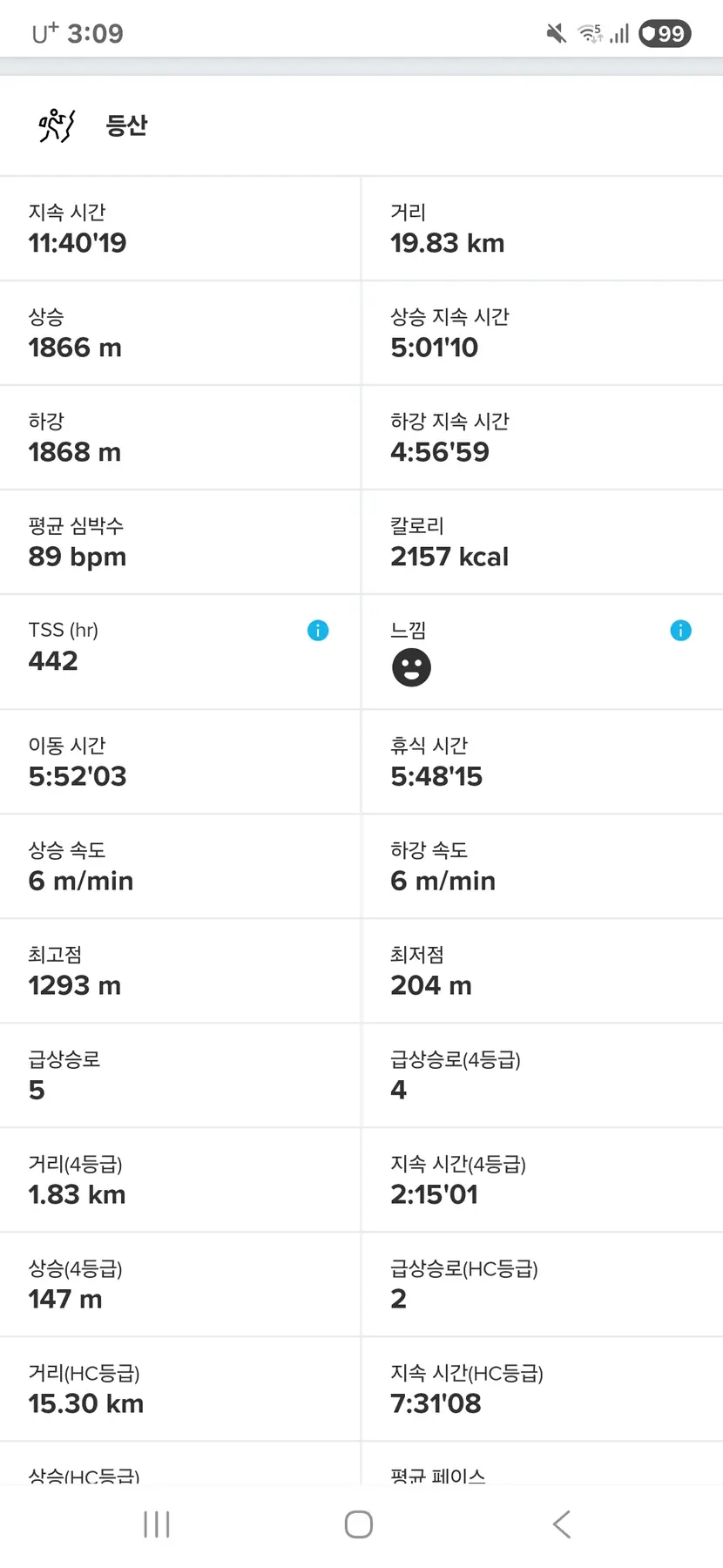
Task: Open the info icon beside 느낌
Action: 680,631
